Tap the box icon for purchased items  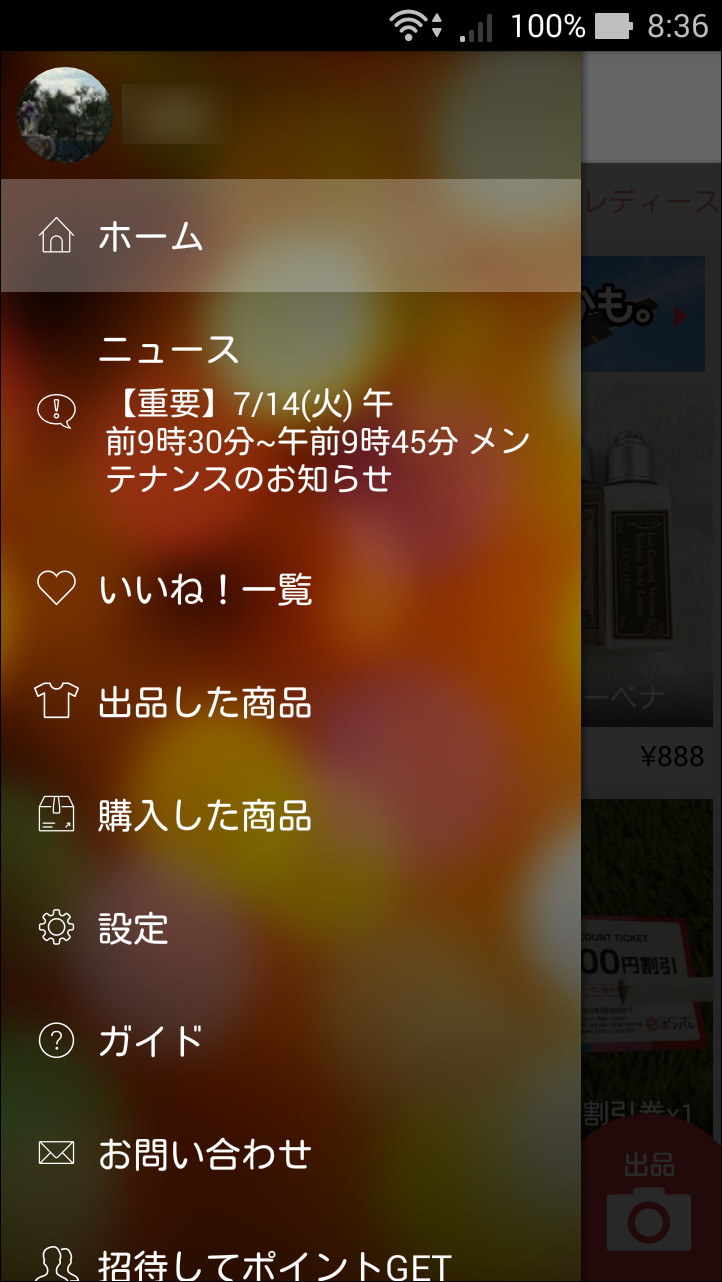[x=55, y=815]
